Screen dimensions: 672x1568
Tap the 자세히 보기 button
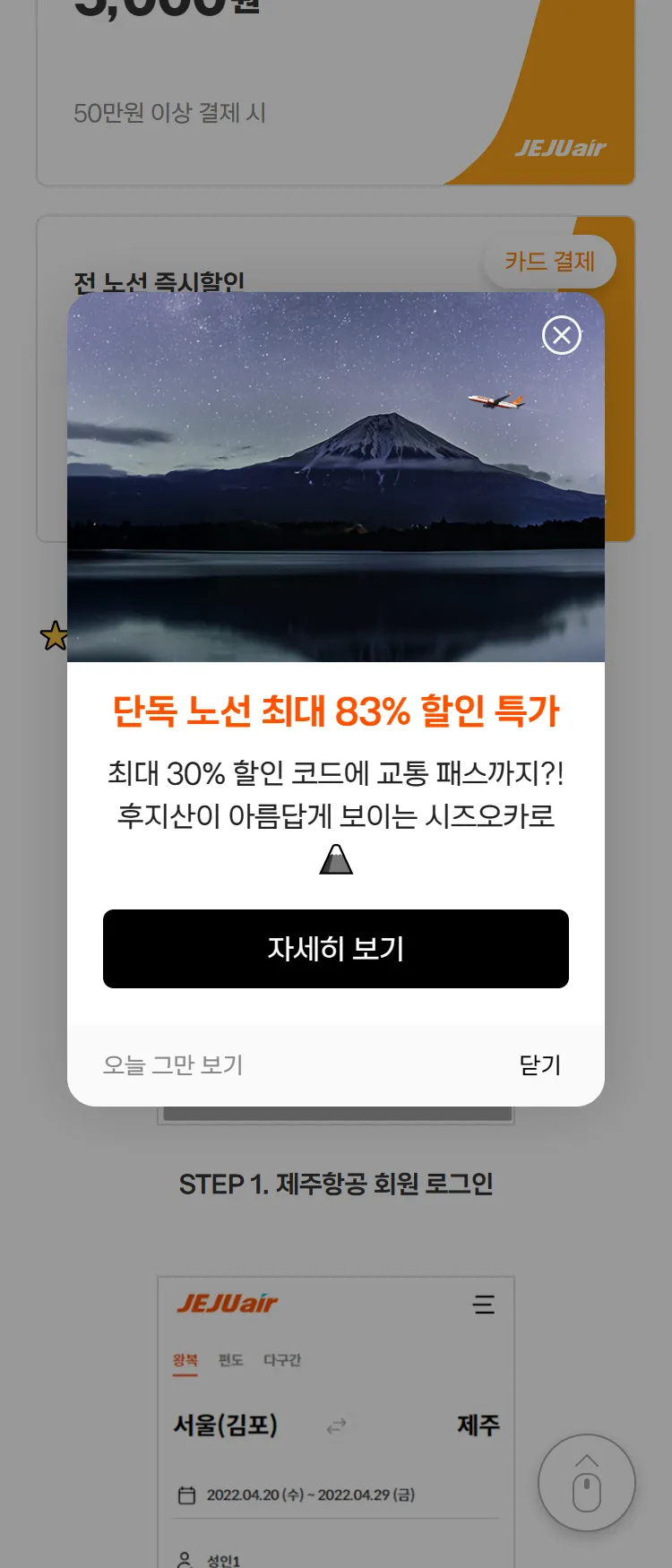(x=336, y=949)
